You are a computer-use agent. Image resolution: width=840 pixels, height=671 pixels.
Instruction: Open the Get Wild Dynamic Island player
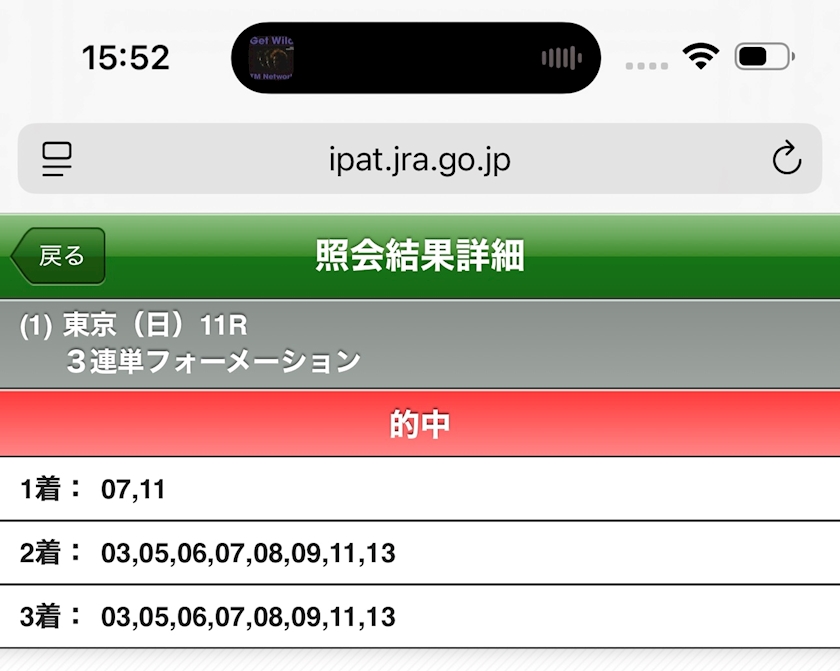(x=416, y=58)
